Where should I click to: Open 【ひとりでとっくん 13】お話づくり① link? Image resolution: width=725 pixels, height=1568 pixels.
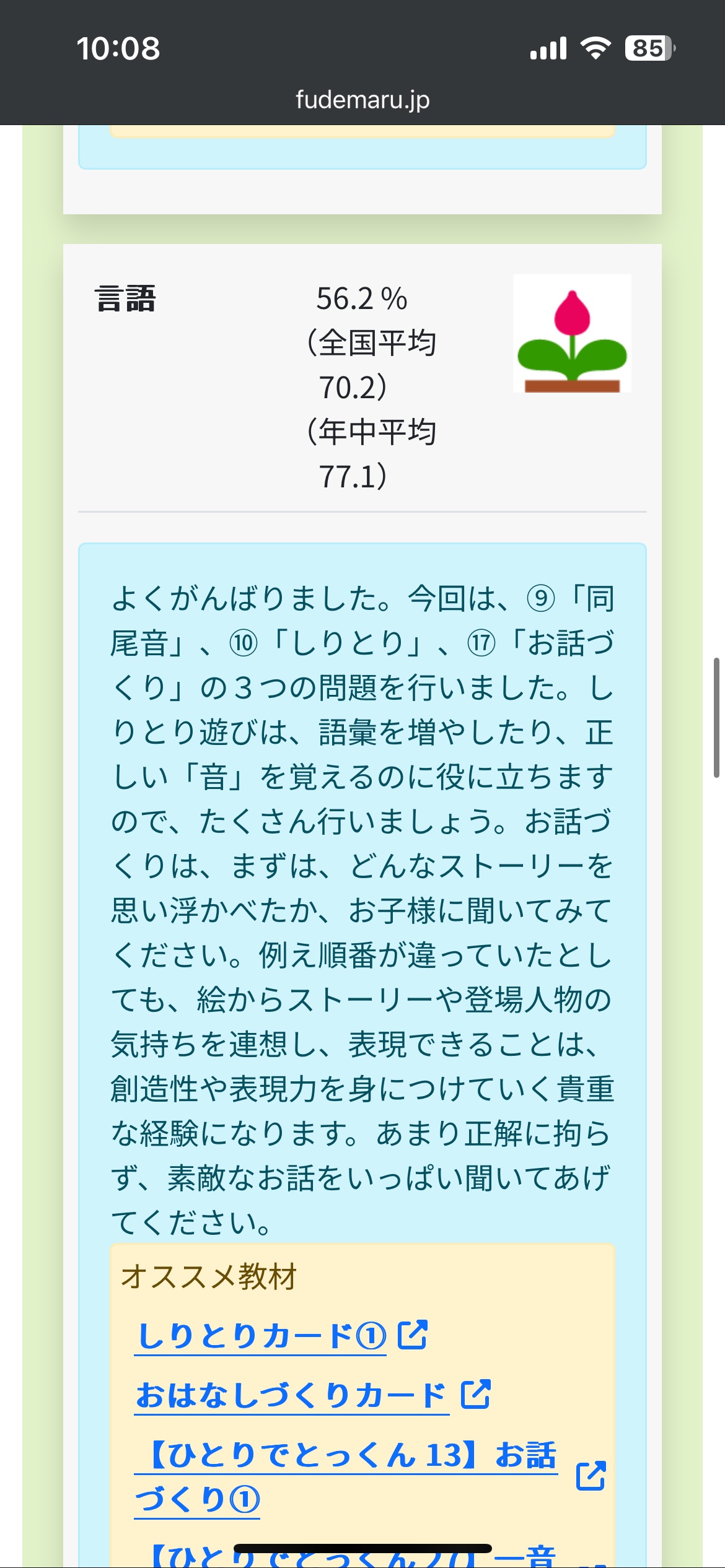tap(346, 1455)
